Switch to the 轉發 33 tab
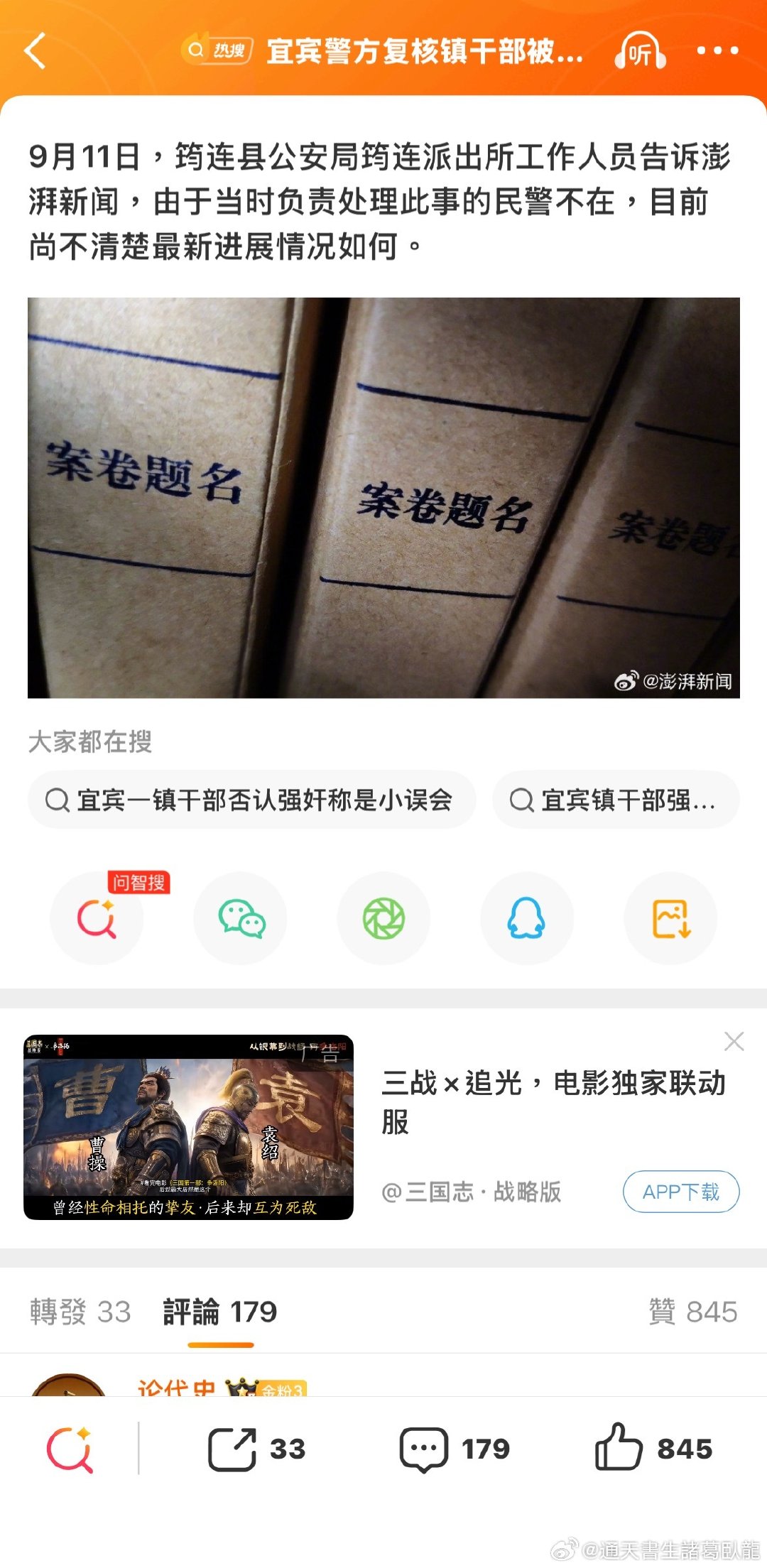 [x=80, y=1312]
